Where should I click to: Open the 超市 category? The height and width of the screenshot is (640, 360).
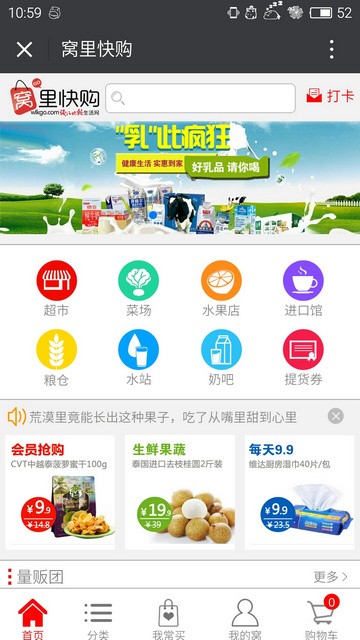(x=56, y=289)
